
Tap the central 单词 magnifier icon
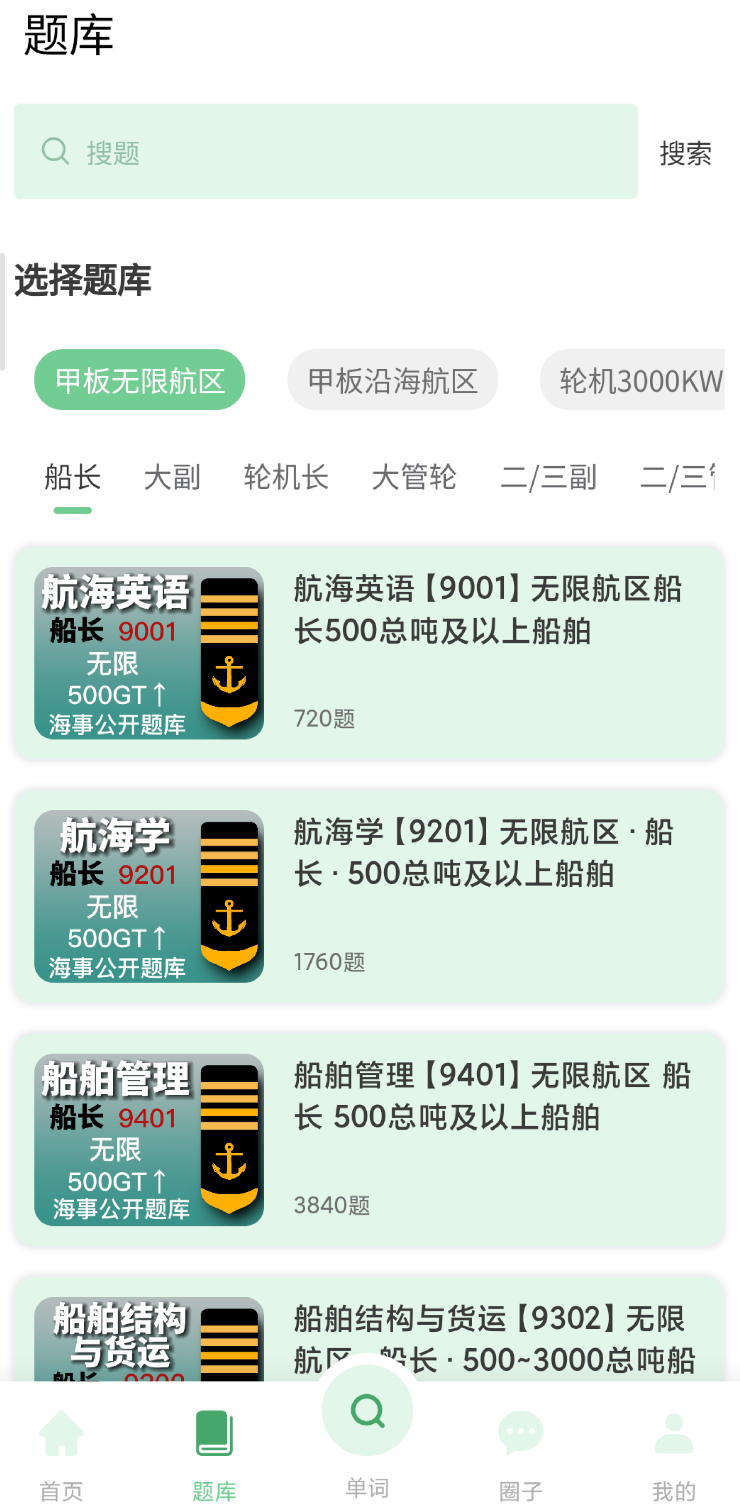[x=368, y=1412]
